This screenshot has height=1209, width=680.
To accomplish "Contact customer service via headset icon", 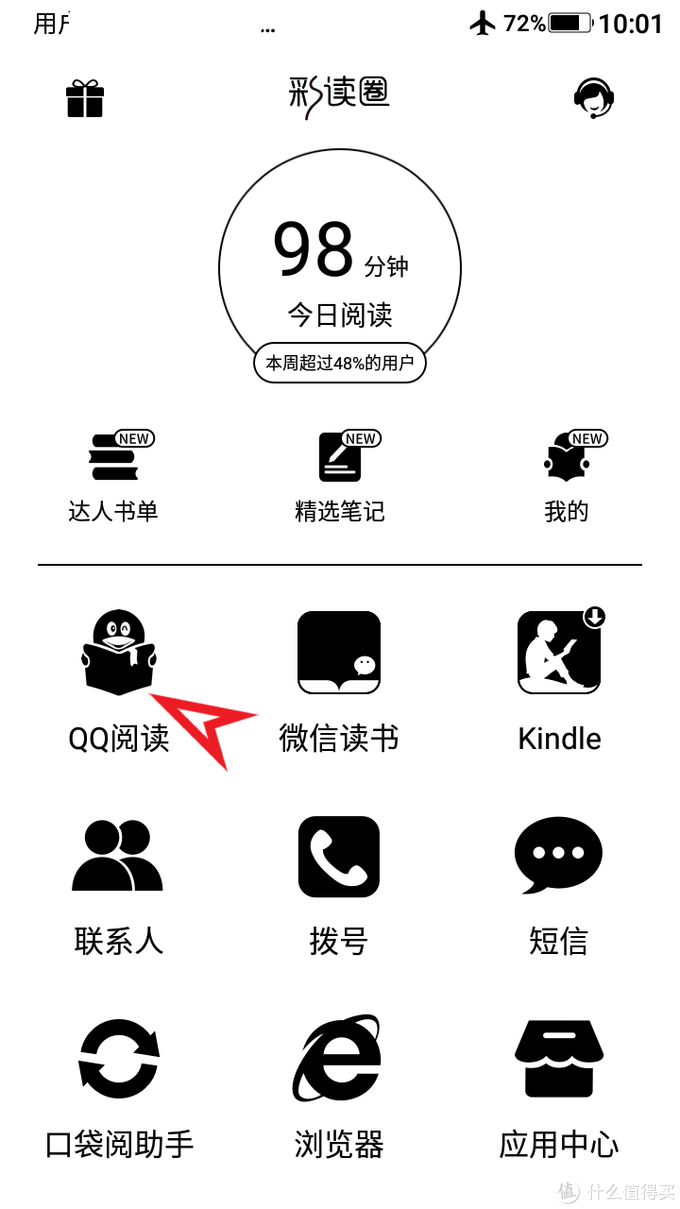I will [x=594, y=97].
